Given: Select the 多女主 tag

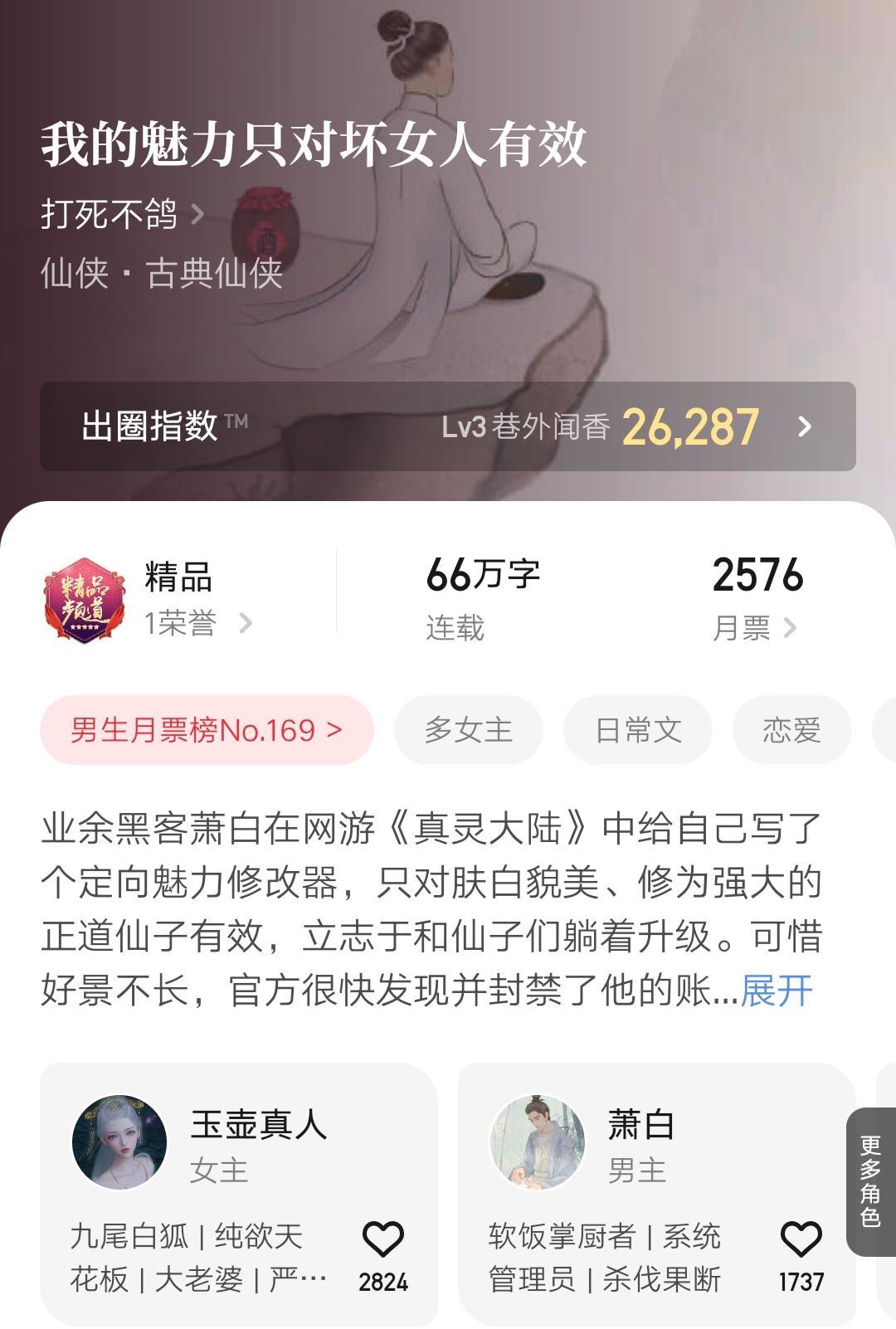Looking at the screenshot, I should tap(468, 730).
